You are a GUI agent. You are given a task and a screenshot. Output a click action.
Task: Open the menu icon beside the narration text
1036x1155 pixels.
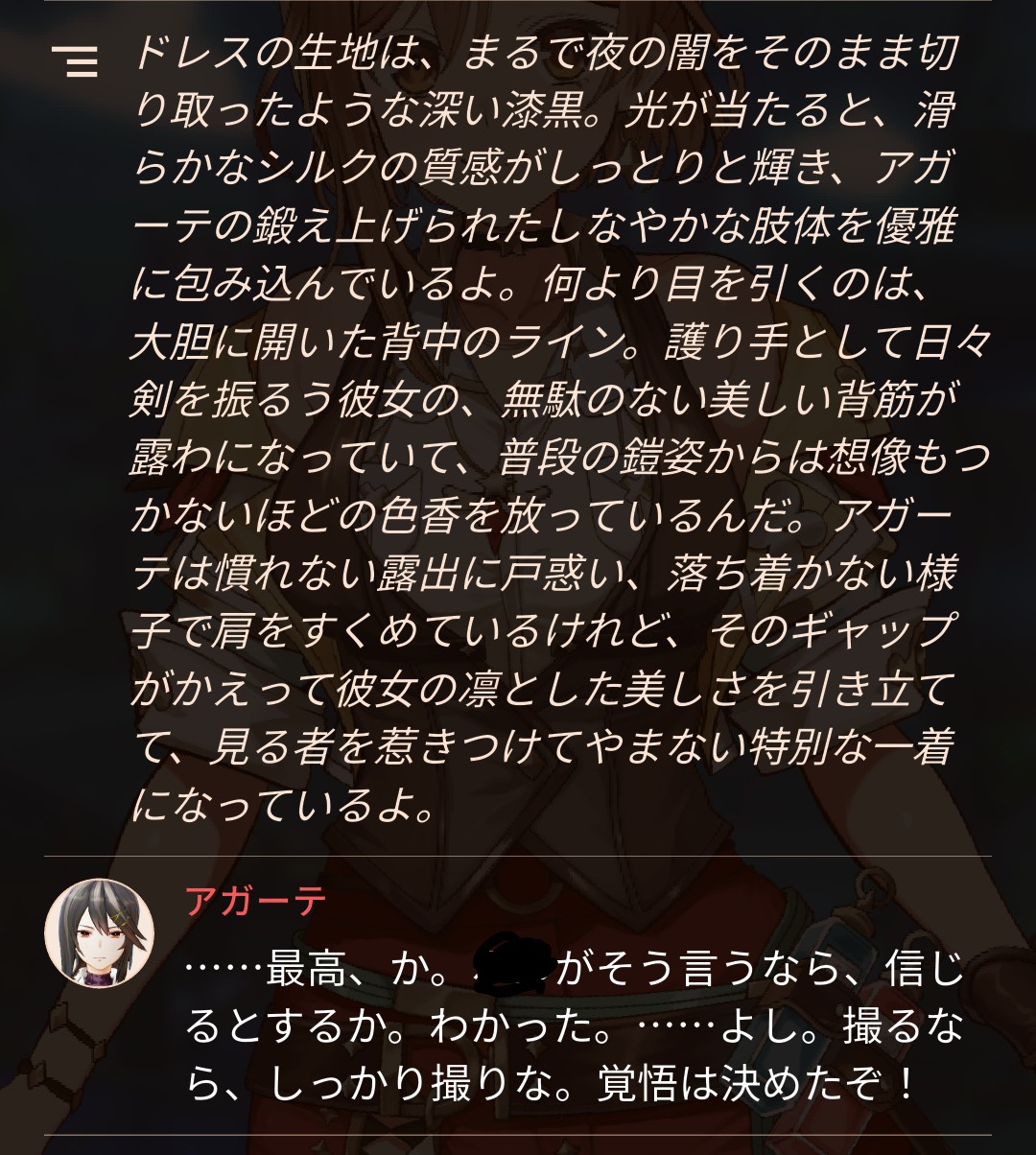(x=75, y=59)
